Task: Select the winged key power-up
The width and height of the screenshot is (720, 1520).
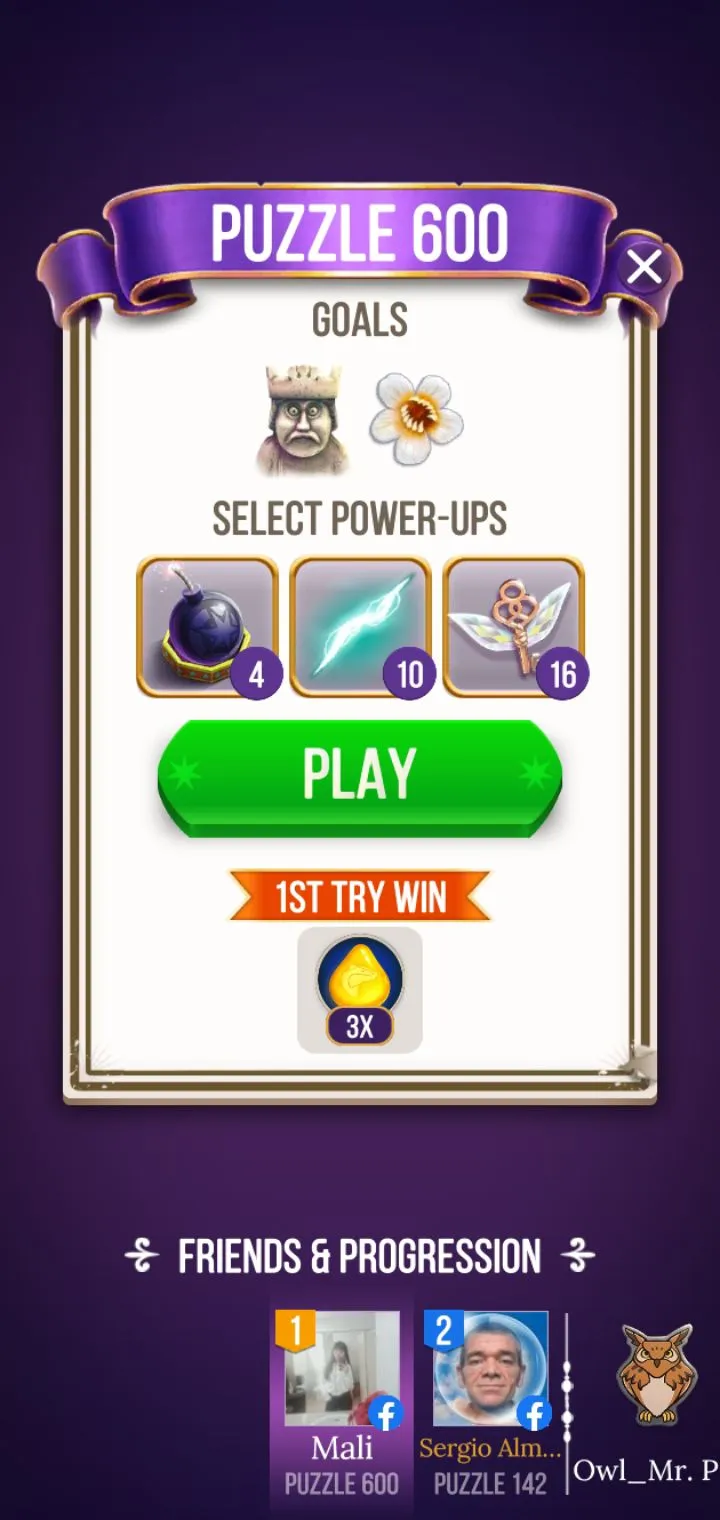Action: coord(514,627)
